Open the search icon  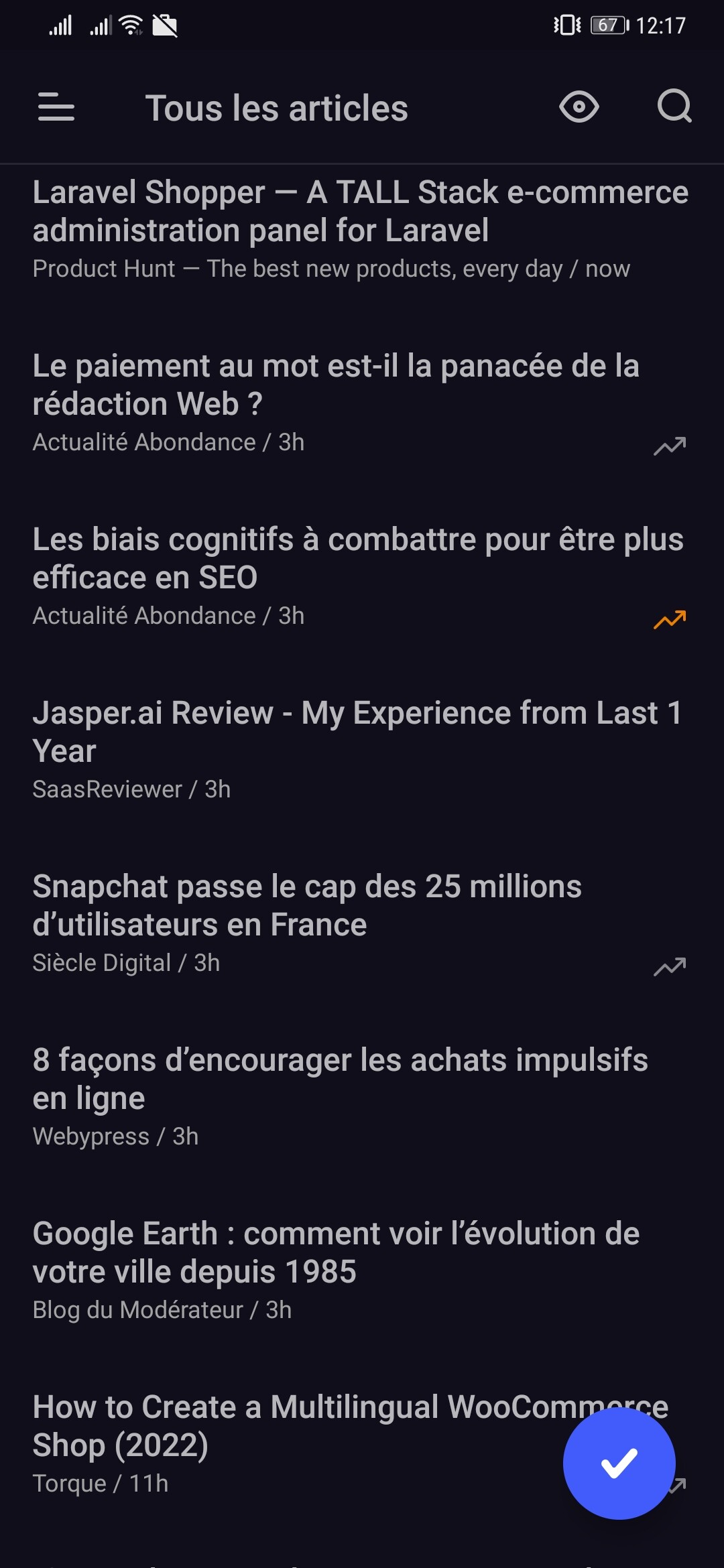(x=674, y=107)
